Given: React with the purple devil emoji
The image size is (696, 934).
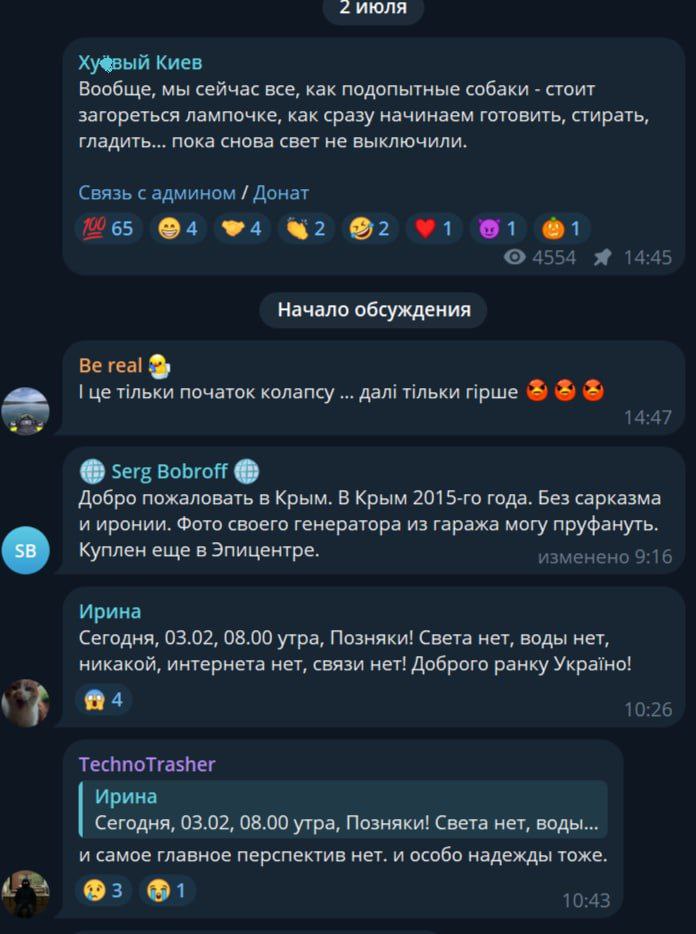Looking at the screenshot, I should (x=498, y=229).
